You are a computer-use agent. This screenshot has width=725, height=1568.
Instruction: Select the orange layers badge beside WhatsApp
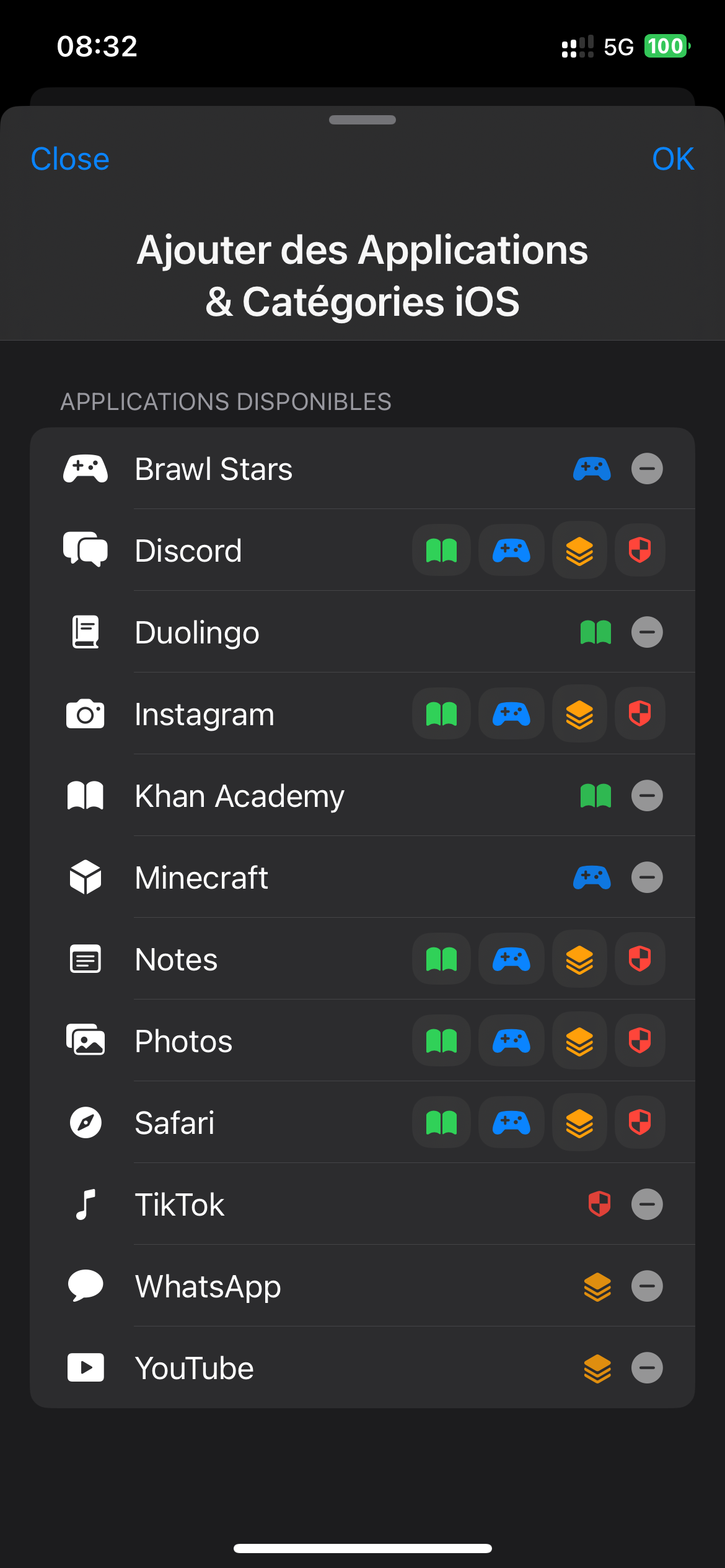click(x=597, y=1286)
